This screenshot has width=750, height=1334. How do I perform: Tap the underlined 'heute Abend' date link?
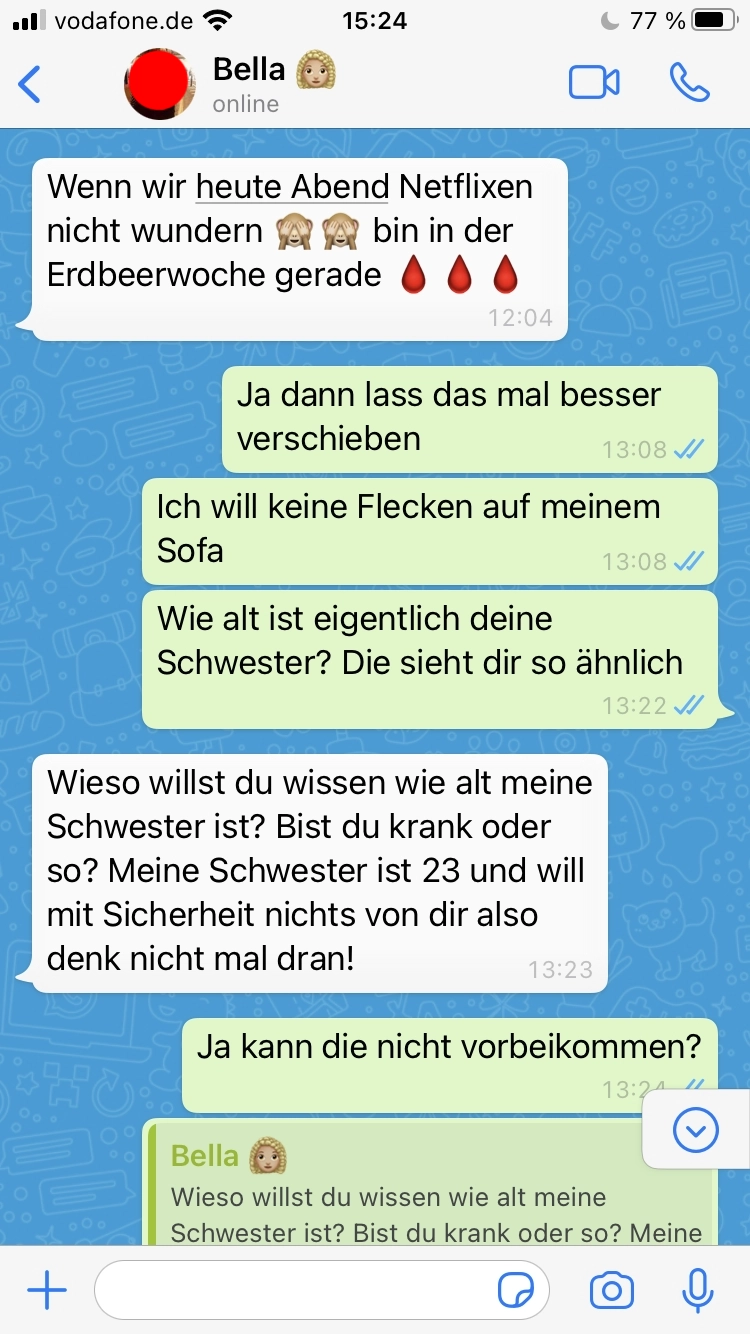tap(292, 187)
